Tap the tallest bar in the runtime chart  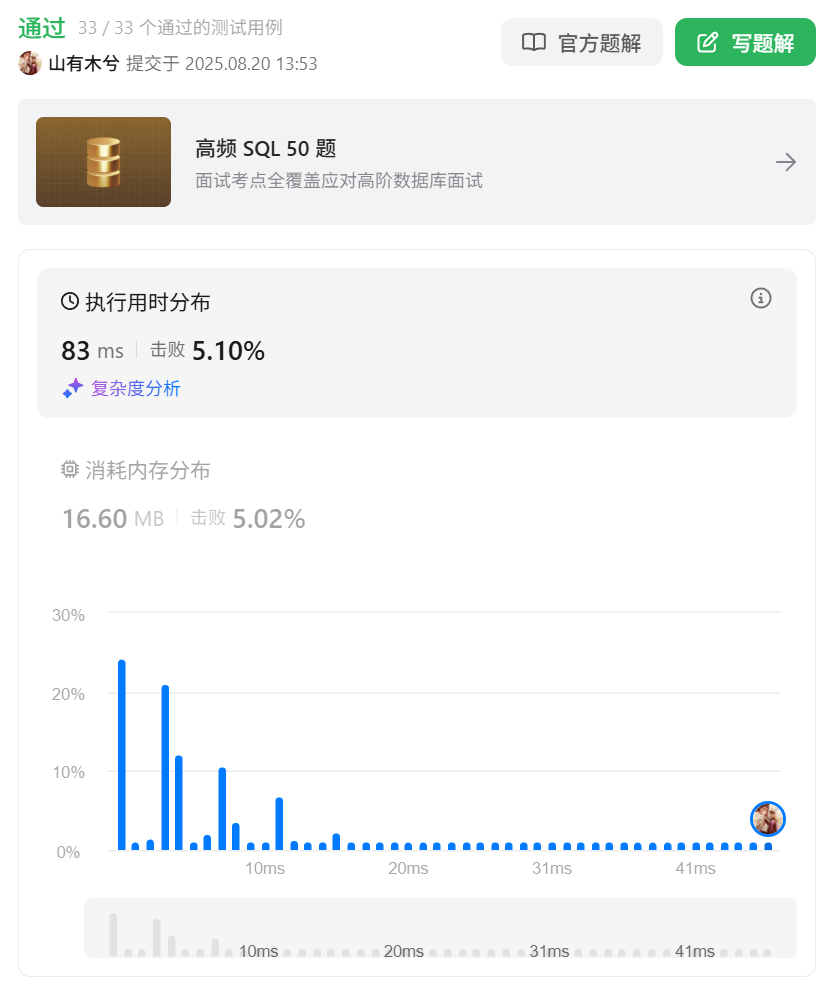pyautogui.click(x=122, y=755)
